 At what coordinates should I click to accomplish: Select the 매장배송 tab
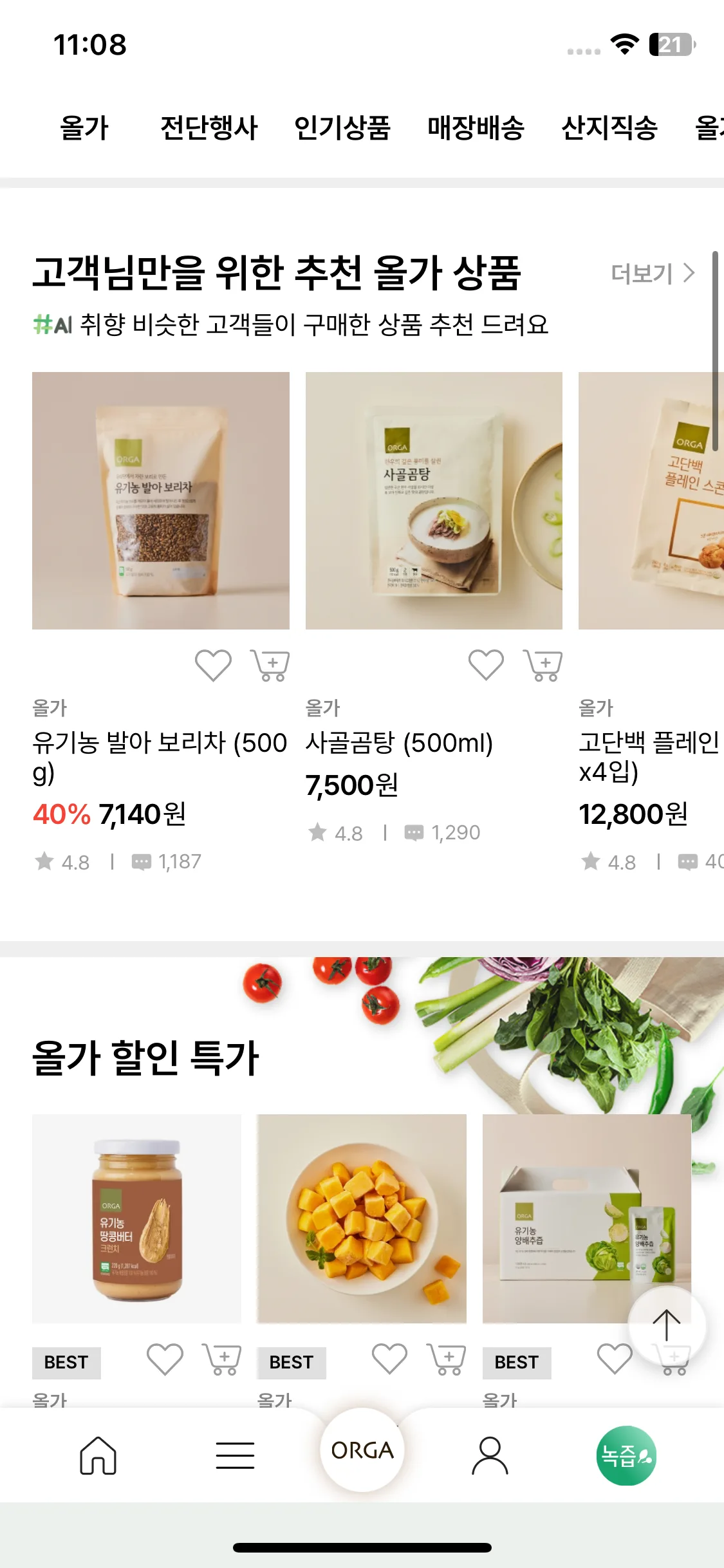[x=476, y=127]
